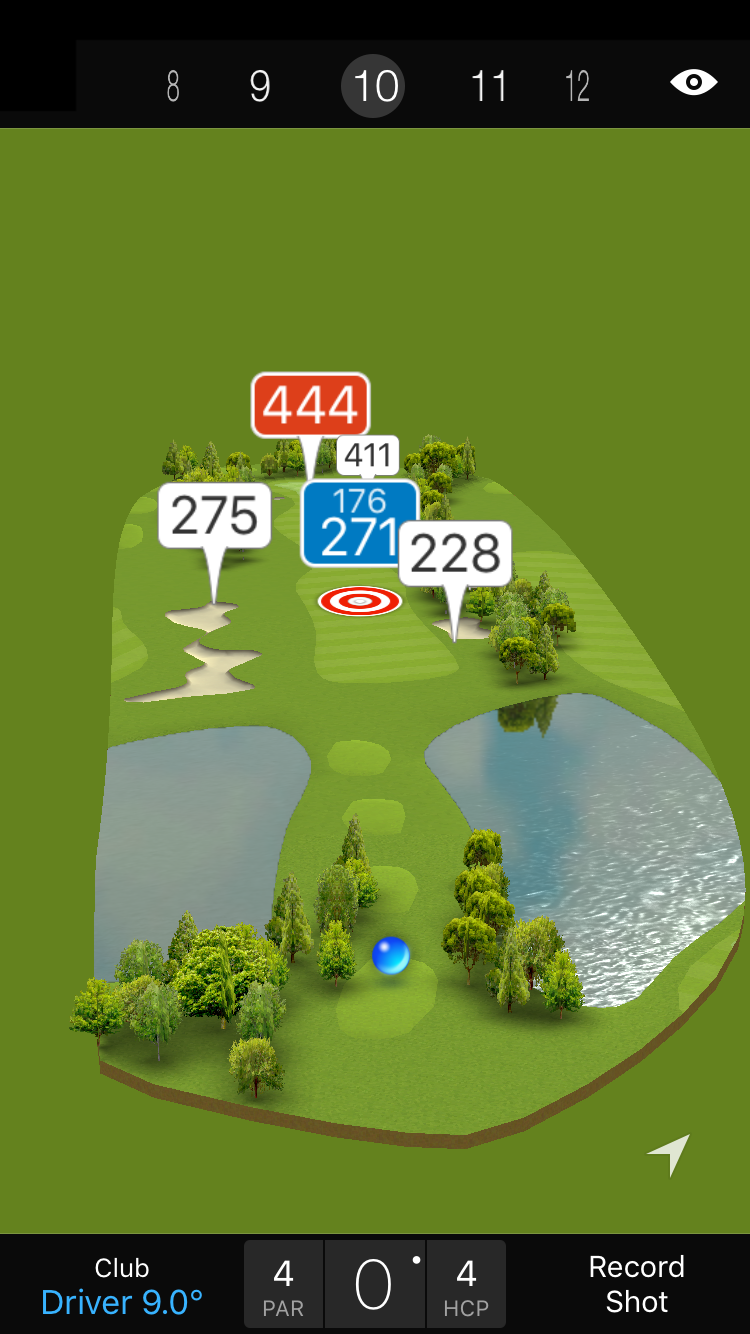Select hole 11
Image resolution: width=750 pixels, height=1334 pixels.
coord(489,87)
